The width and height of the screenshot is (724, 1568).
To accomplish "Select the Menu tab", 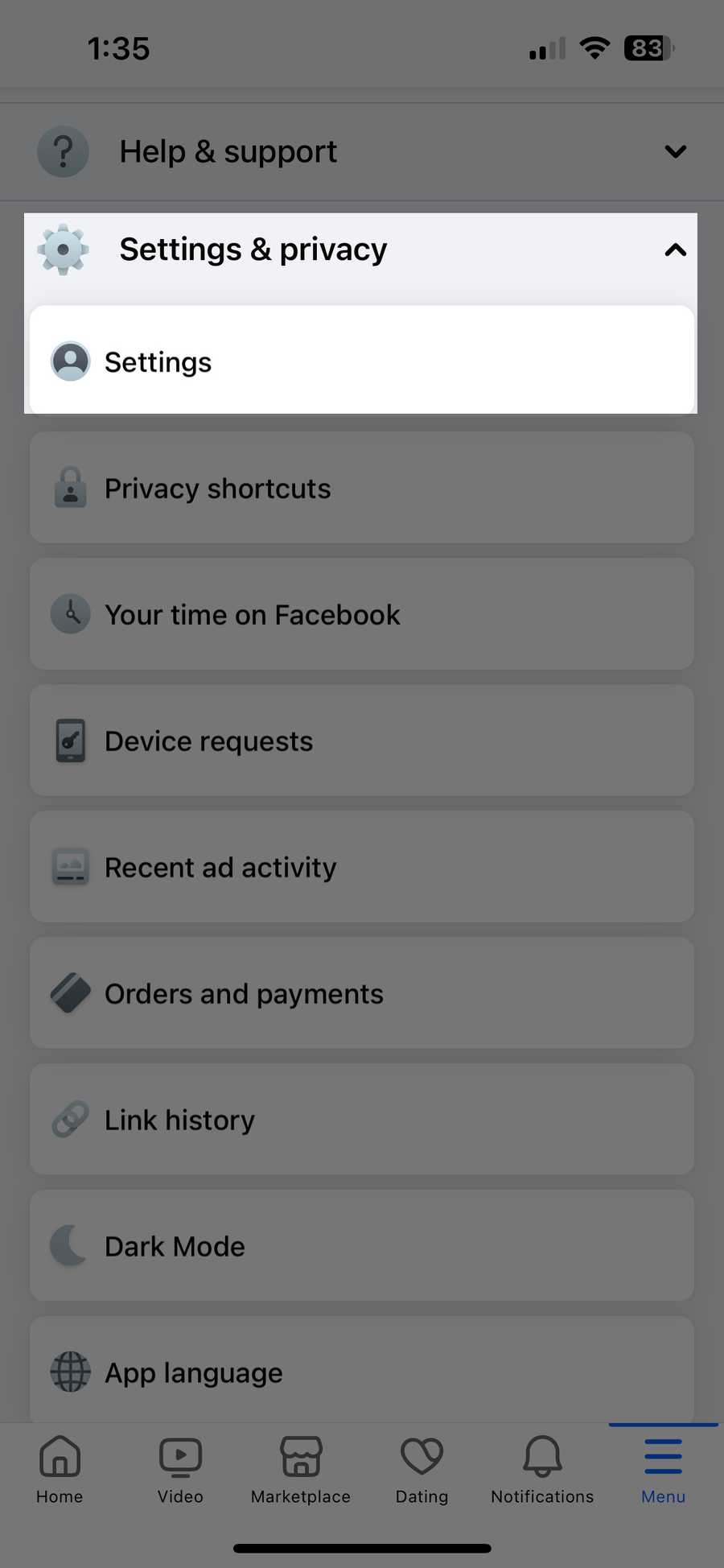I will click(663, 1470).
